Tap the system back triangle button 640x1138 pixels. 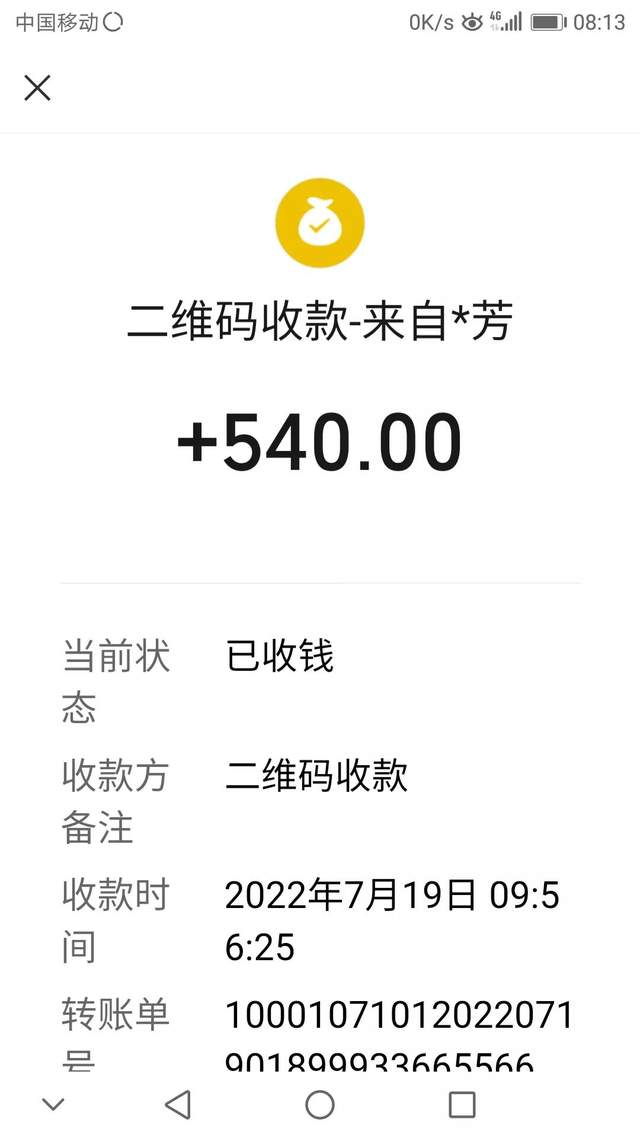click(177, 1104)
